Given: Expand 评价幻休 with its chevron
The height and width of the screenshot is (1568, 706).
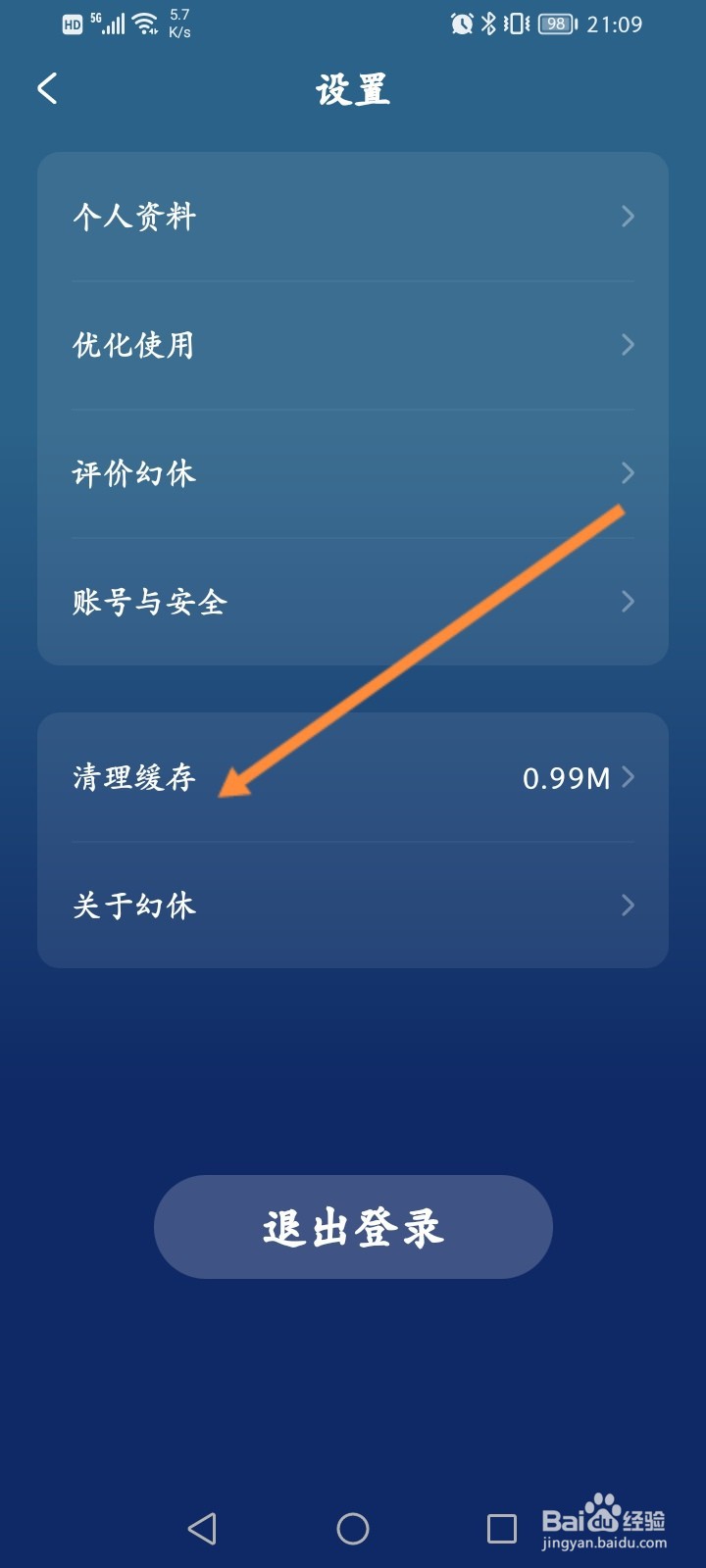Looking at the screenshot, I should (x=629, y=473).
